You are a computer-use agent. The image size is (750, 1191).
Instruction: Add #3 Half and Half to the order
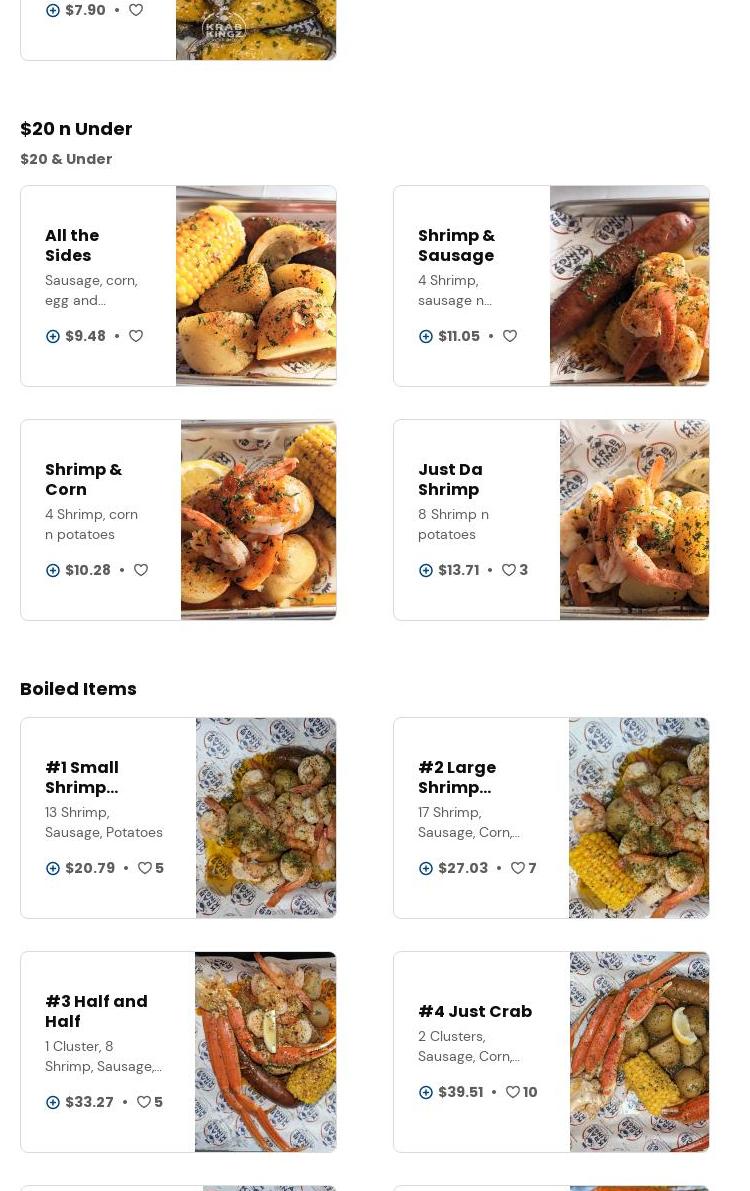[53, 1102]
